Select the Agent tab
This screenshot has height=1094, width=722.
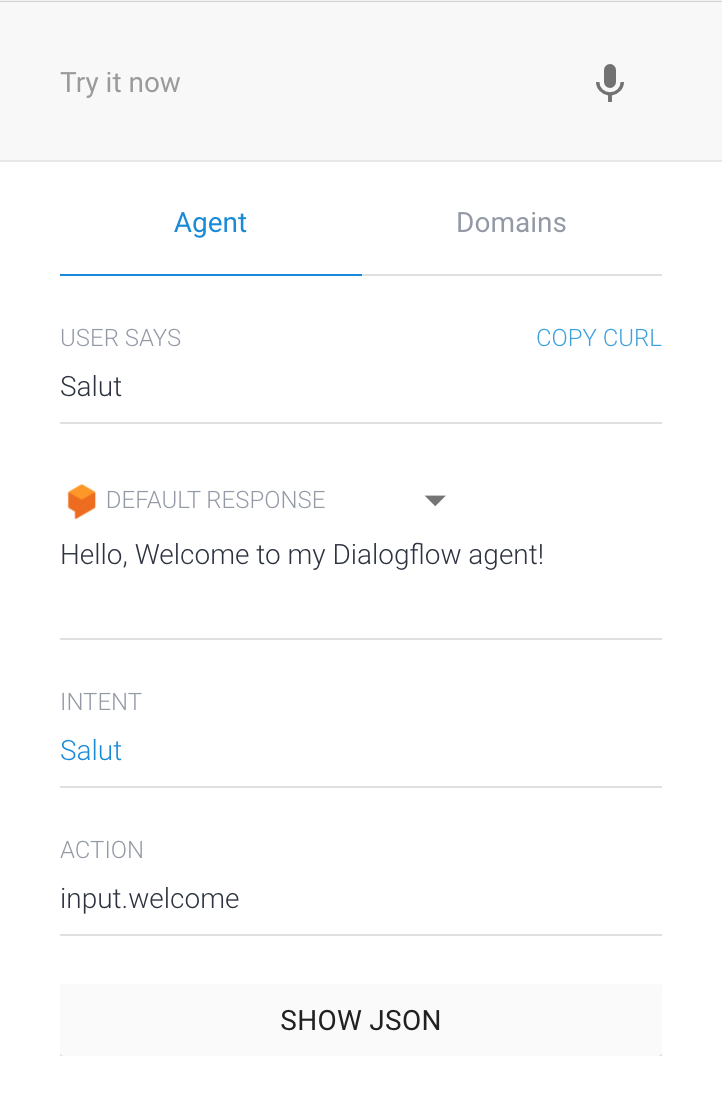(x=210, y=222)
